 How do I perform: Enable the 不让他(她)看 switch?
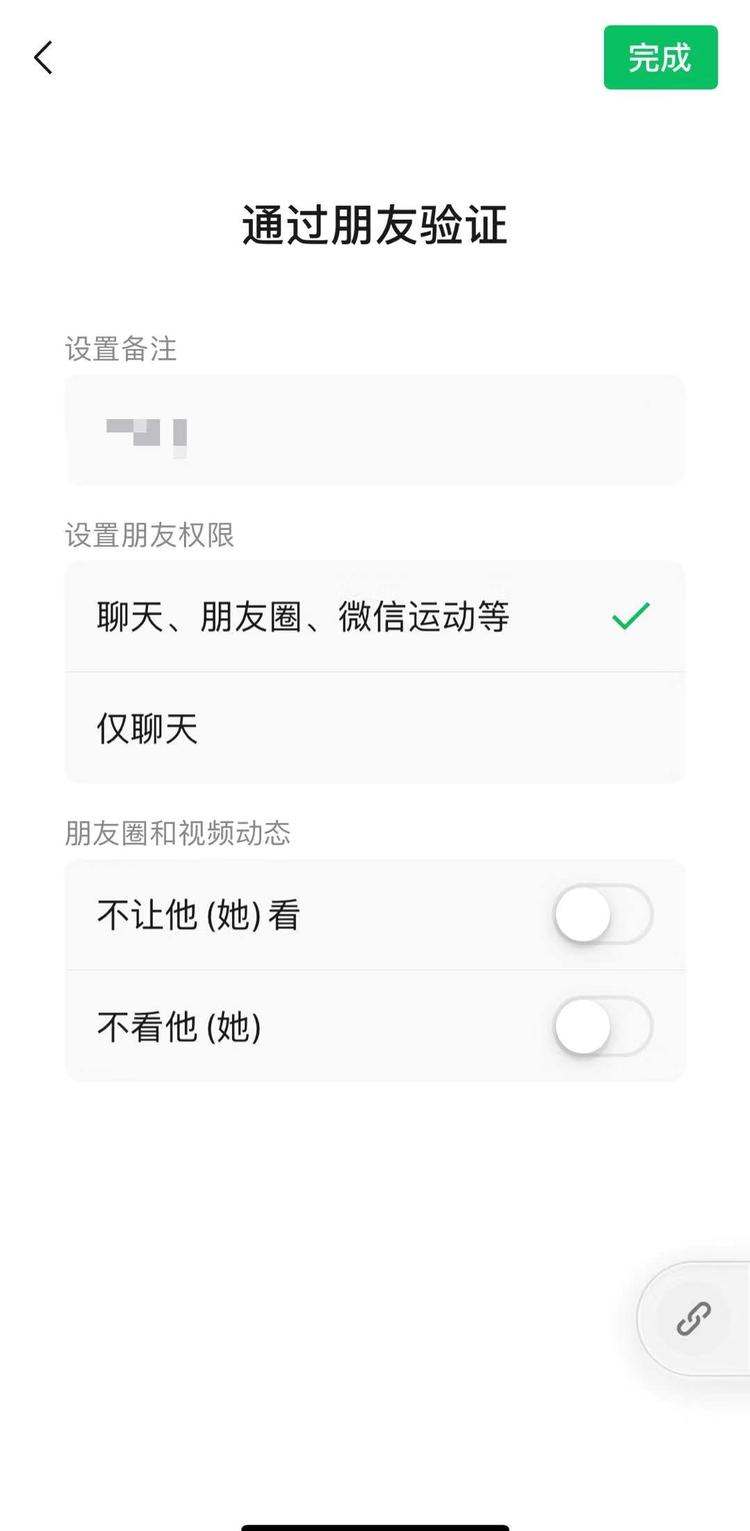click(603, 914)
